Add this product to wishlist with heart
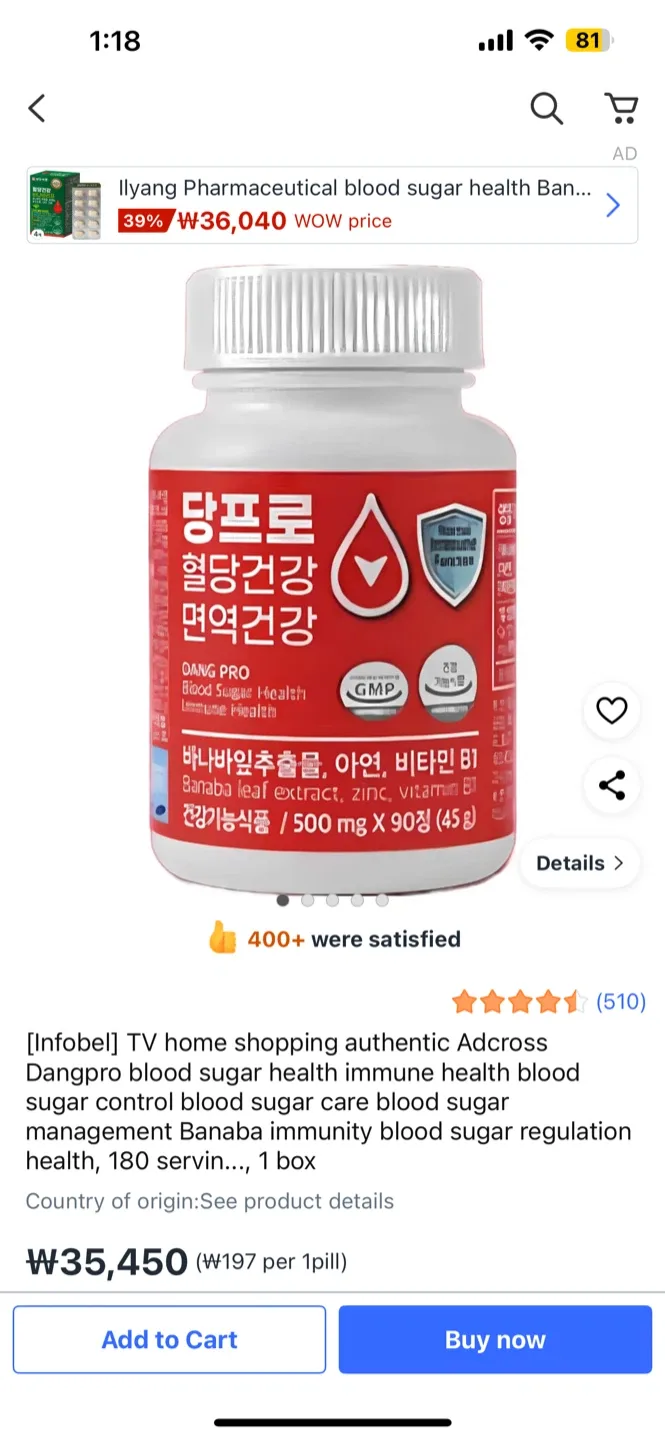 [611, 710]
